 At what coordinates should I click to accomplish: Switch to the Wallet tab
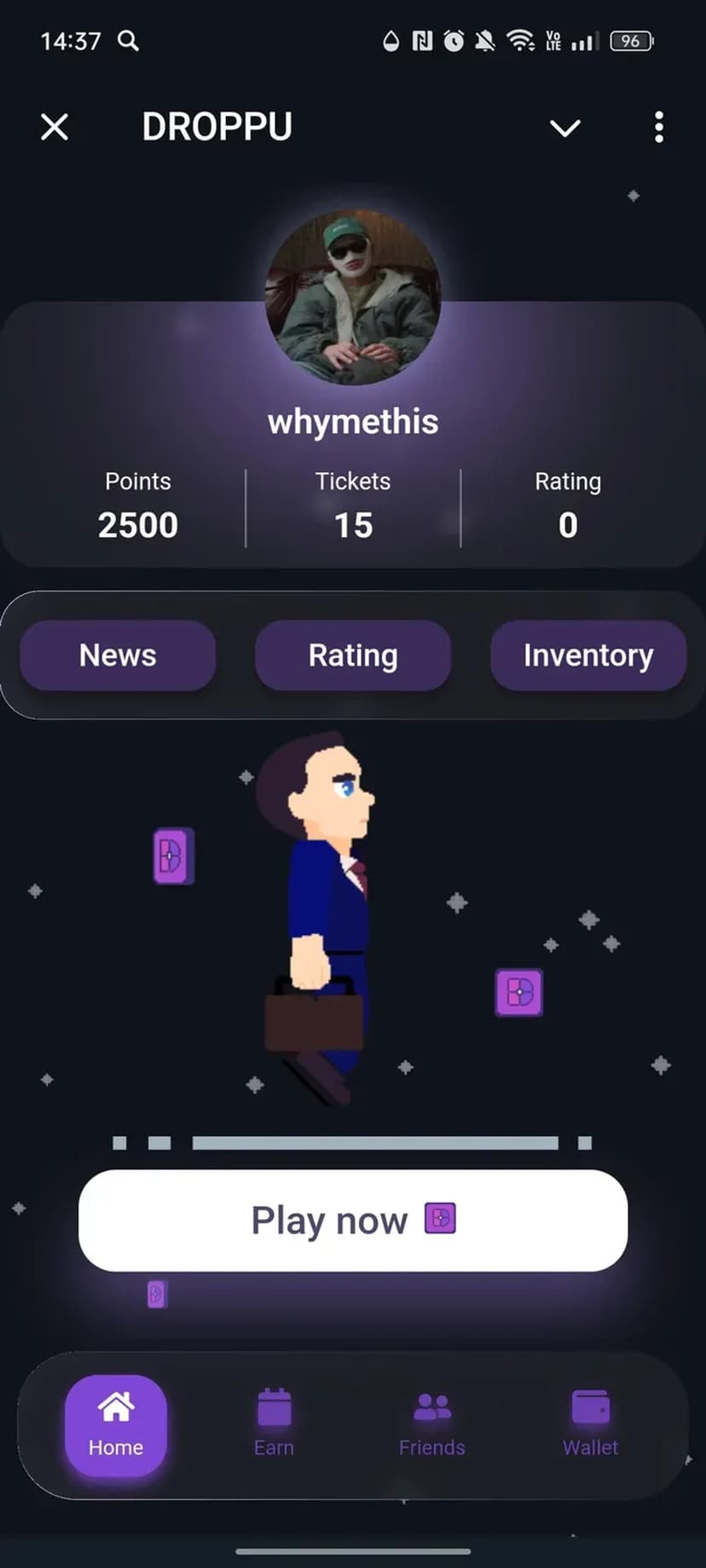[590, 1425]
